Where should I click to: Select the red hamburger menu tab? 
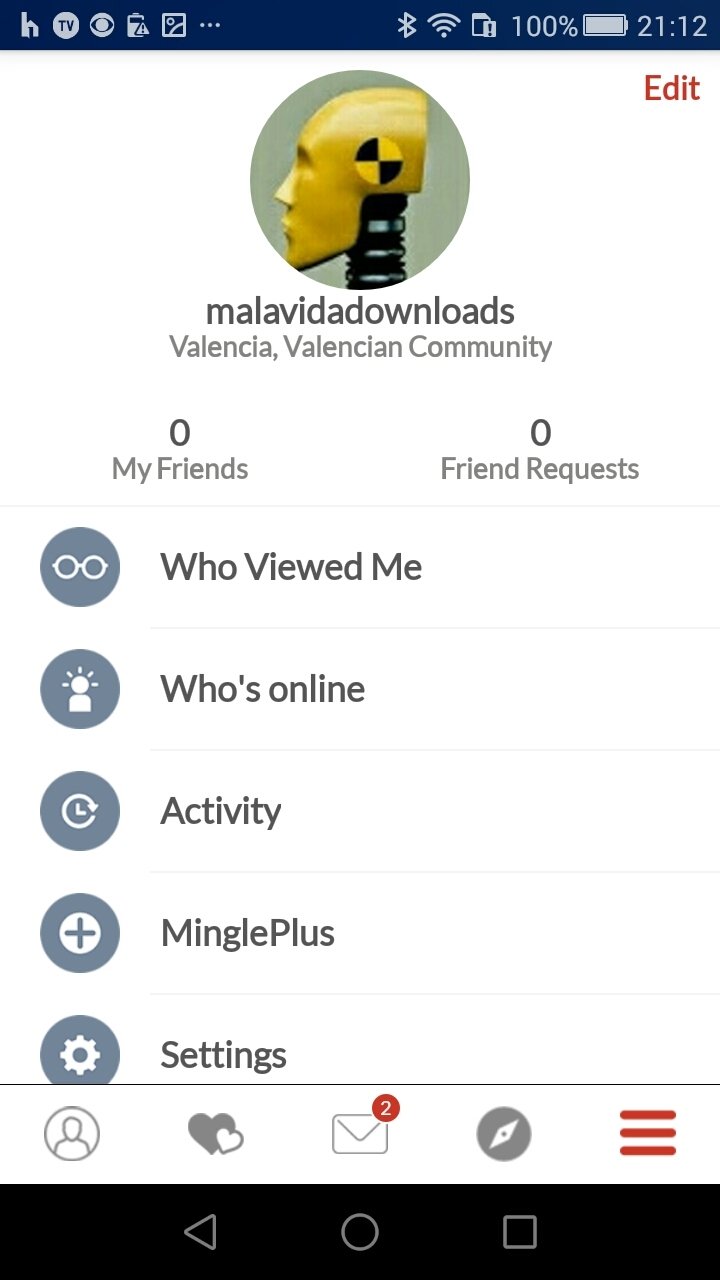[648, 1134]
